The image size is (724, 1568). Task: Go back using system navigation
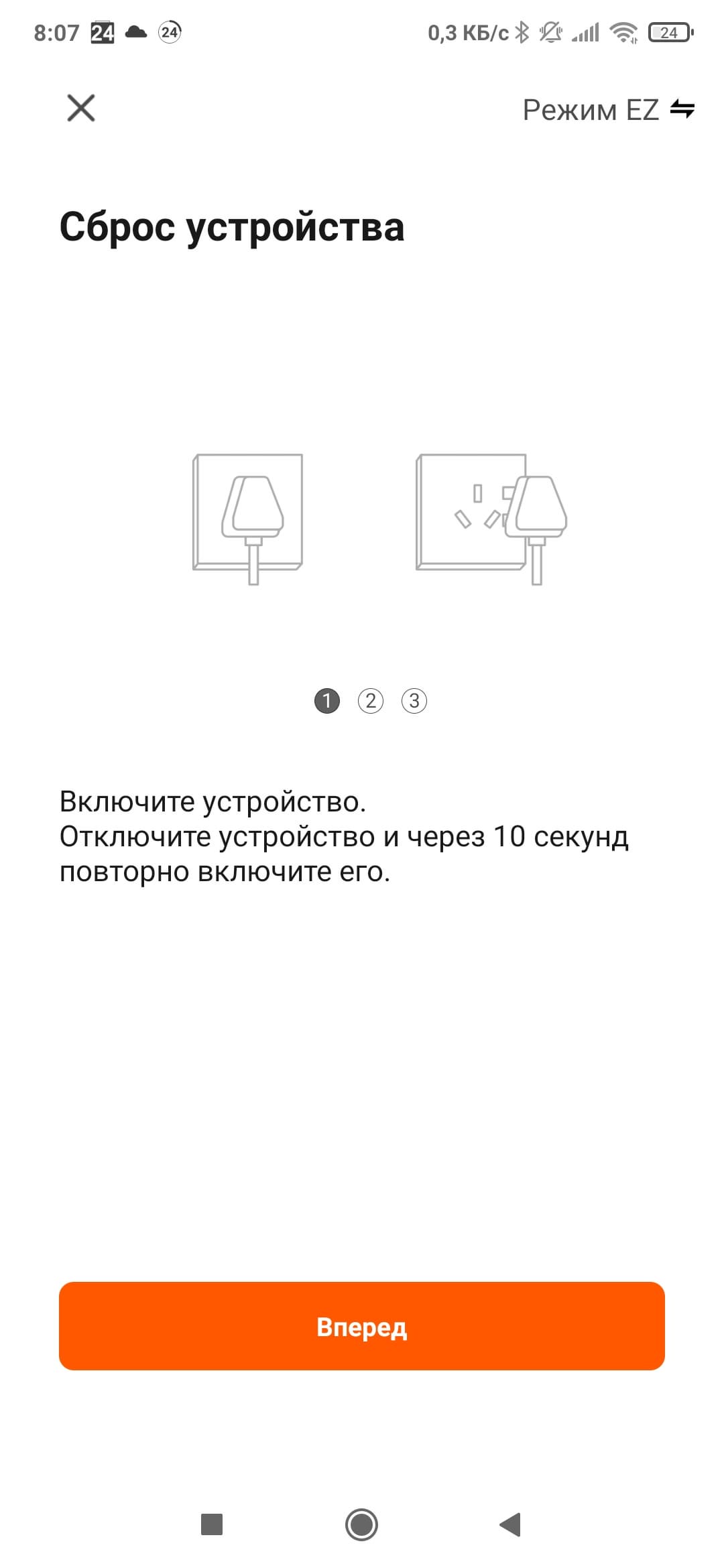pos(510,1524)
